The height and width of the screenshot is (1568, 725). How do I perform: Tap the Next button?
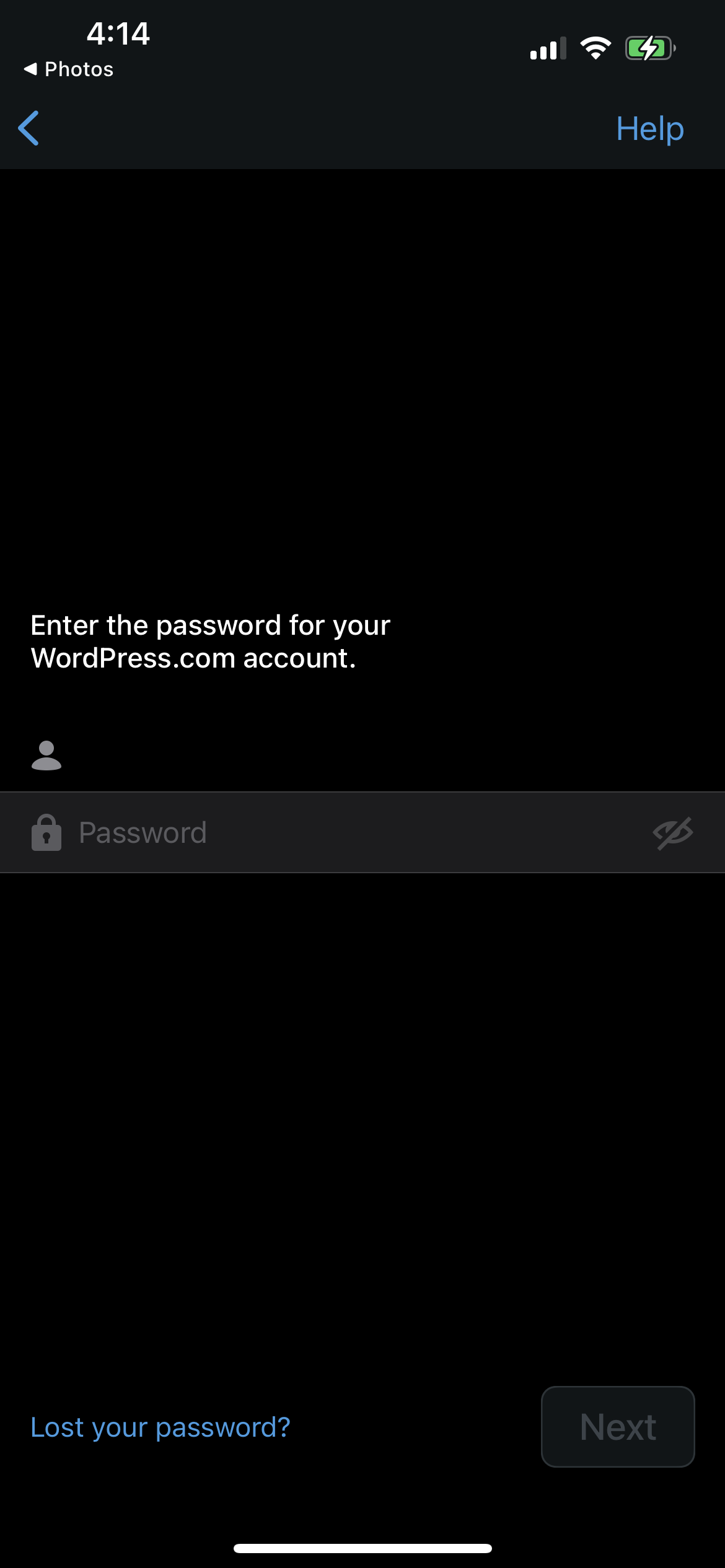(x=618, y=1427)
